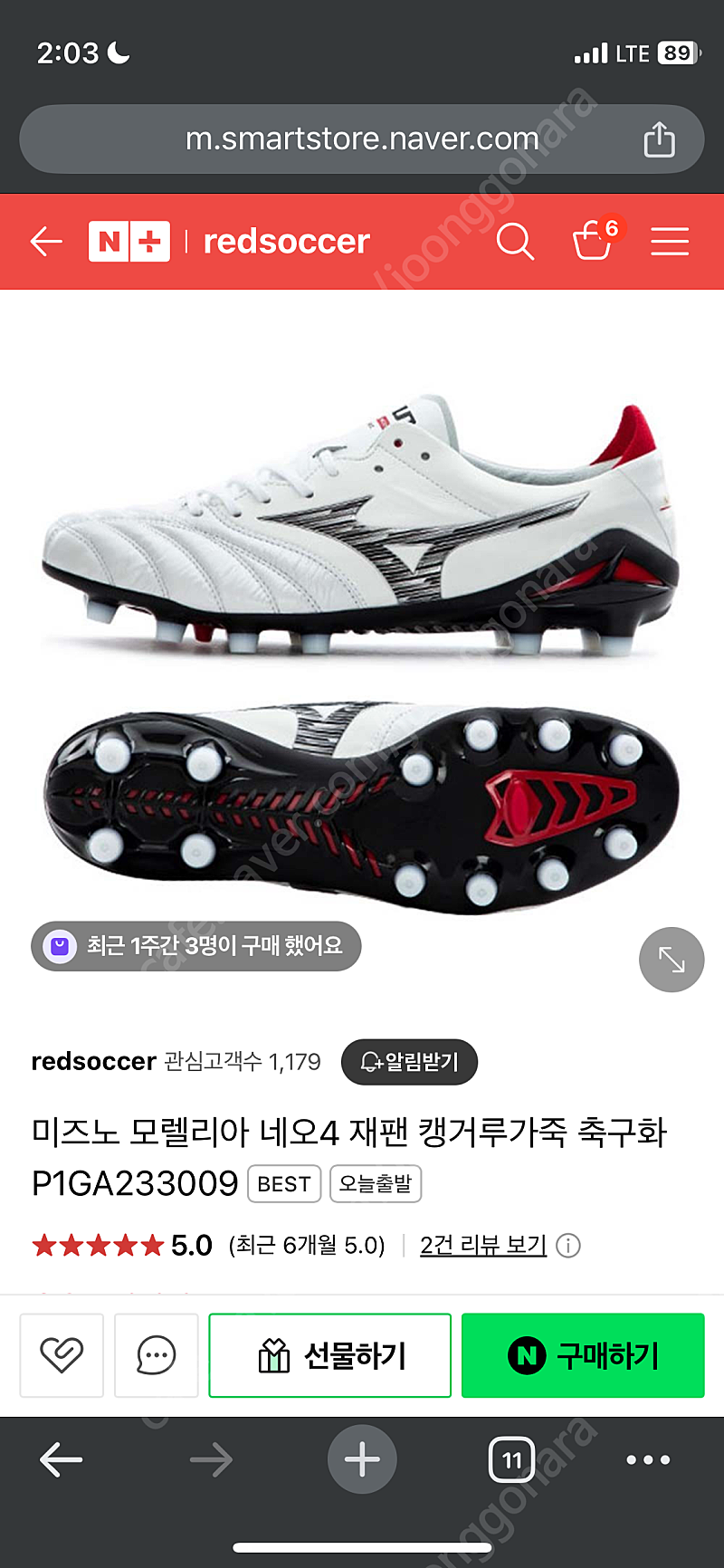Open a new browser tab with plus
This screenshot has width=724, height=1568.
coord(362,1459)
